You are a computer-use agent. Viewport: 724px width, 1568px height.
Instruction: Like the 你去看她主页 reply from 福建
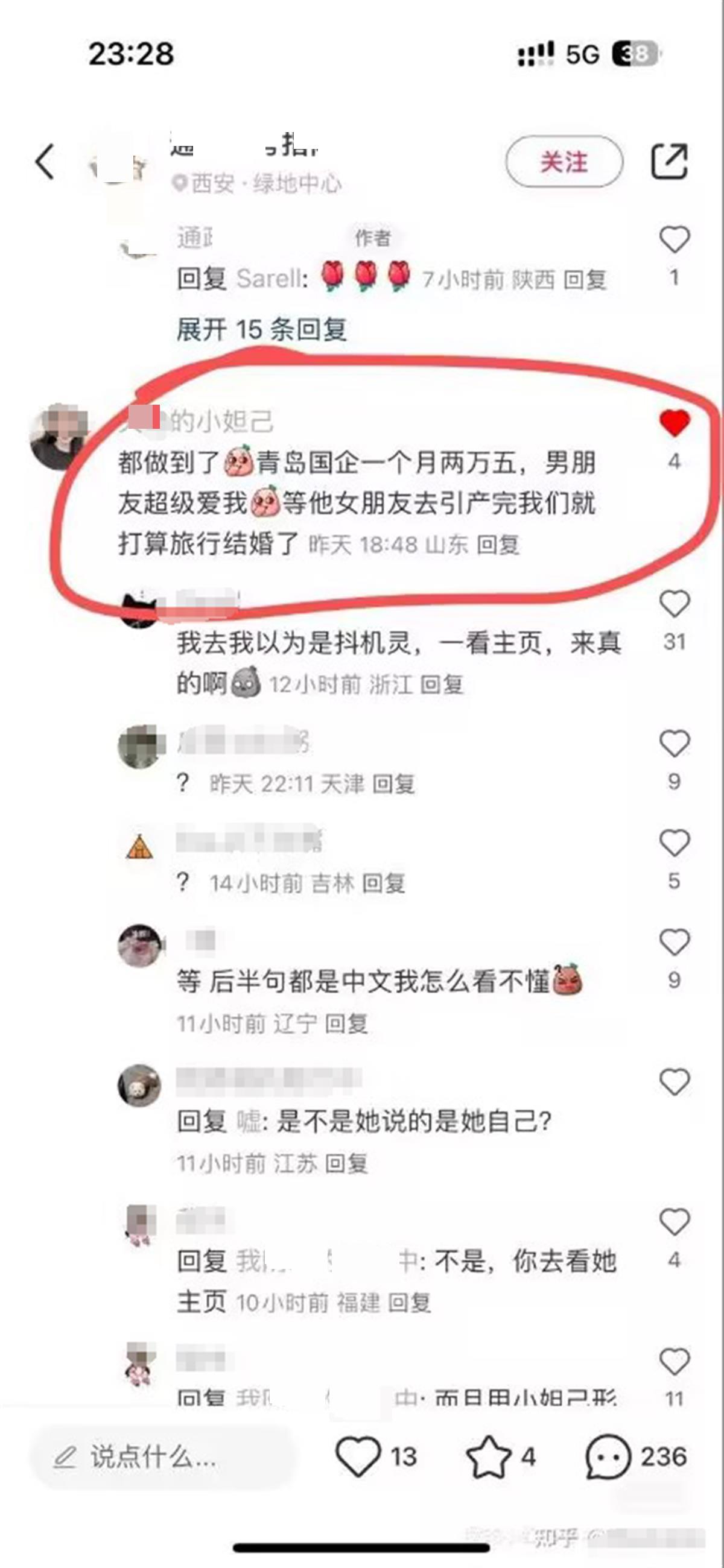pyautogui.click(x=674, y=1222)
